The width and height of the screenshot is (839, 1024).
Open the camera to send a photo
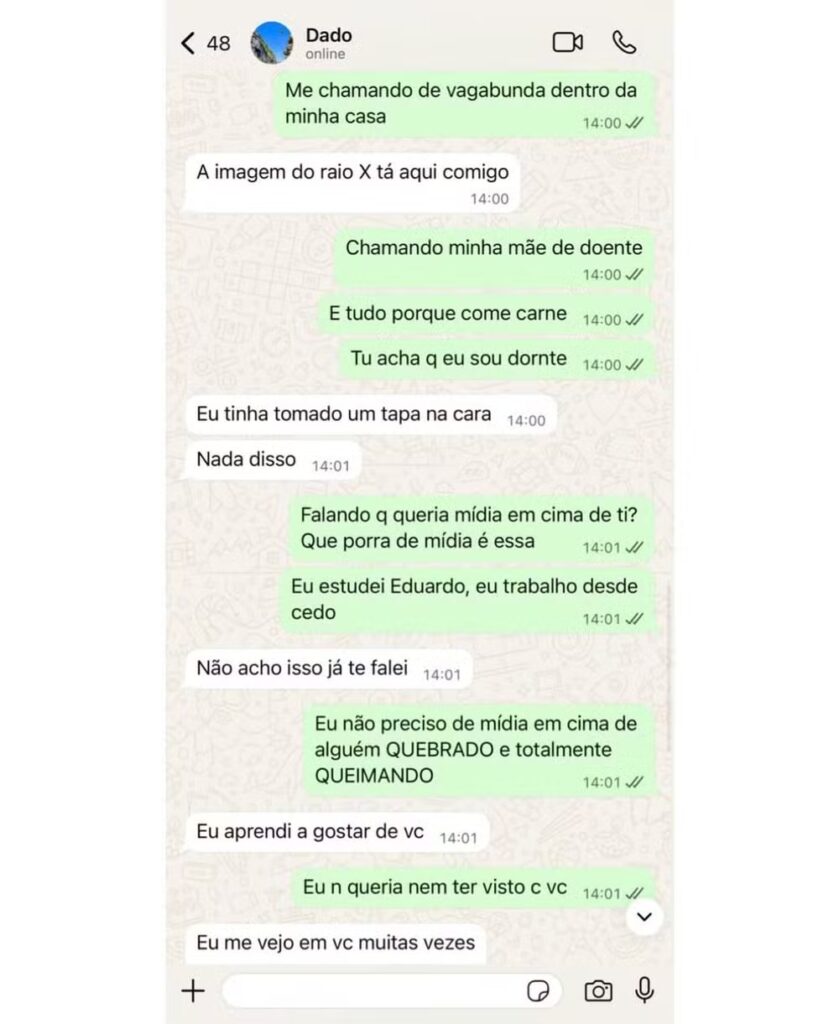pos(598,990)
